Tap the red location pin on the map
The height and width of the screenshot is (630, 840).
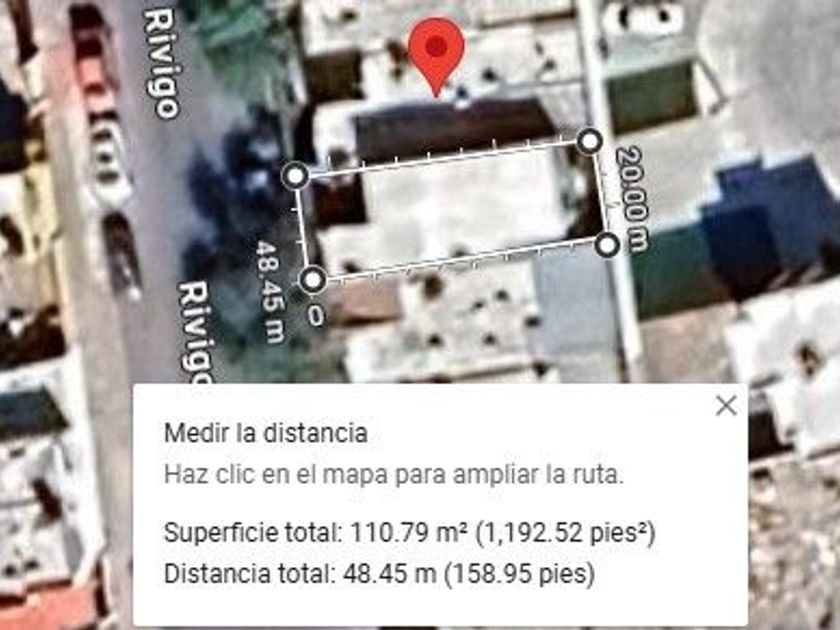click(x=437, y=49)
